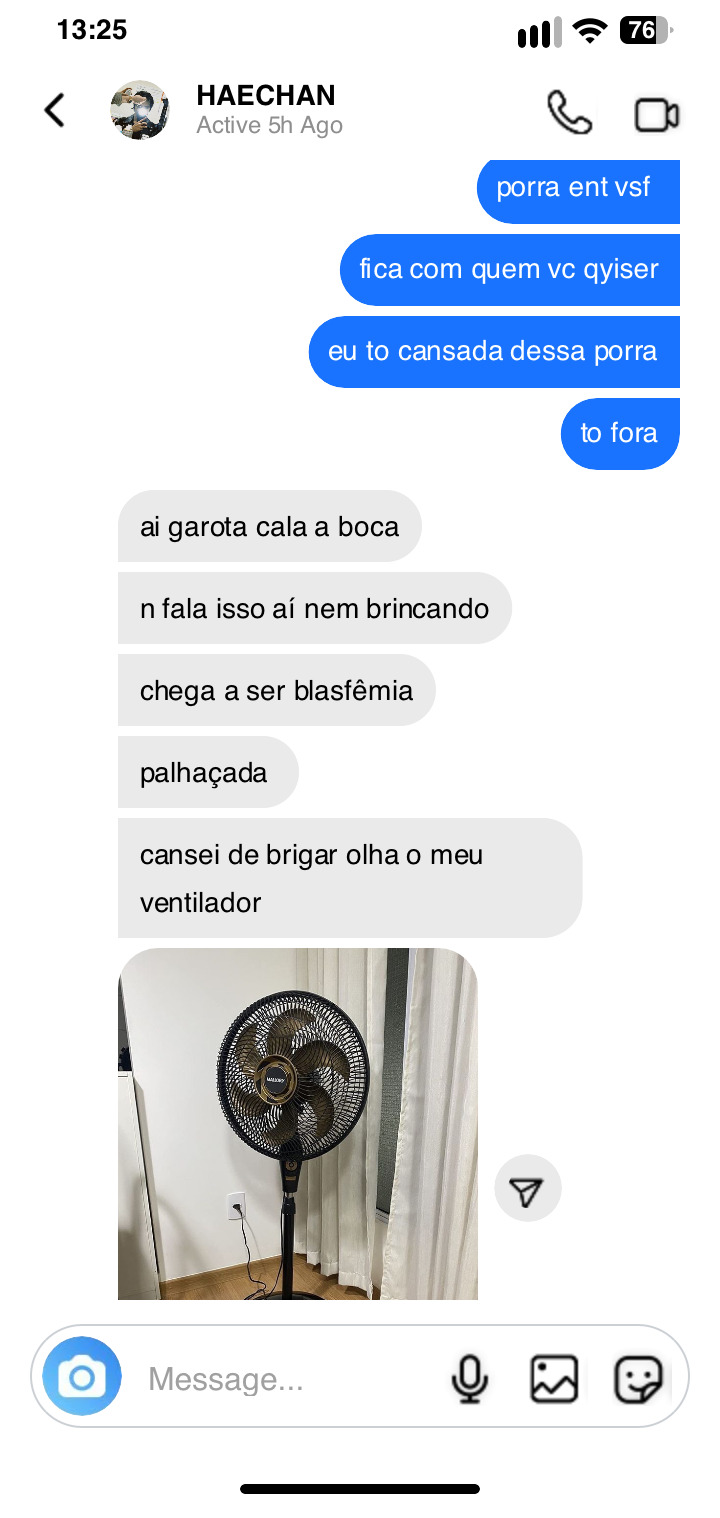Start a video call with HAECHAN
720x1518 pixels.
pyautogui.click(x=657, y=115)
